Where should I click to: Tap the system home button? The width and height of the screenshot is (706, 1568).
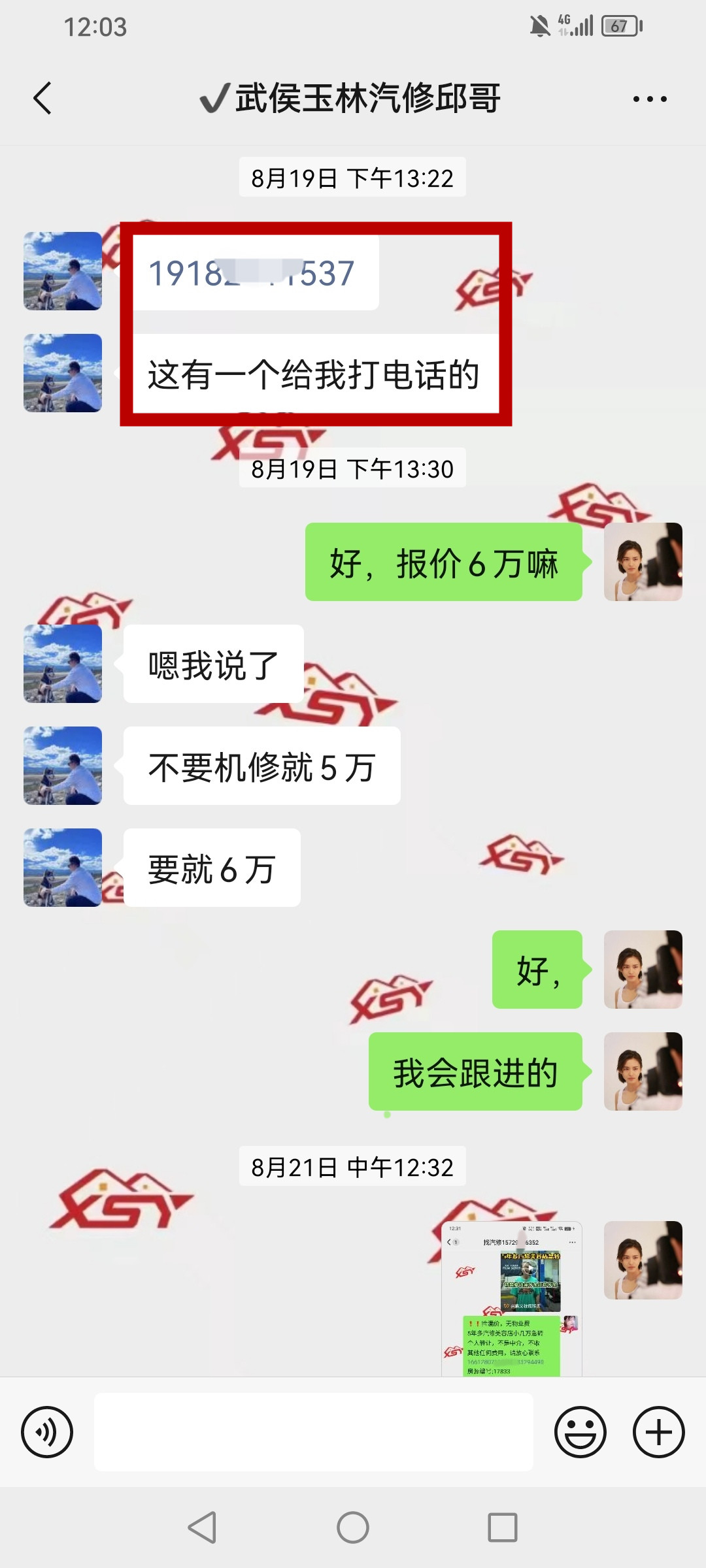[353, 1527]
